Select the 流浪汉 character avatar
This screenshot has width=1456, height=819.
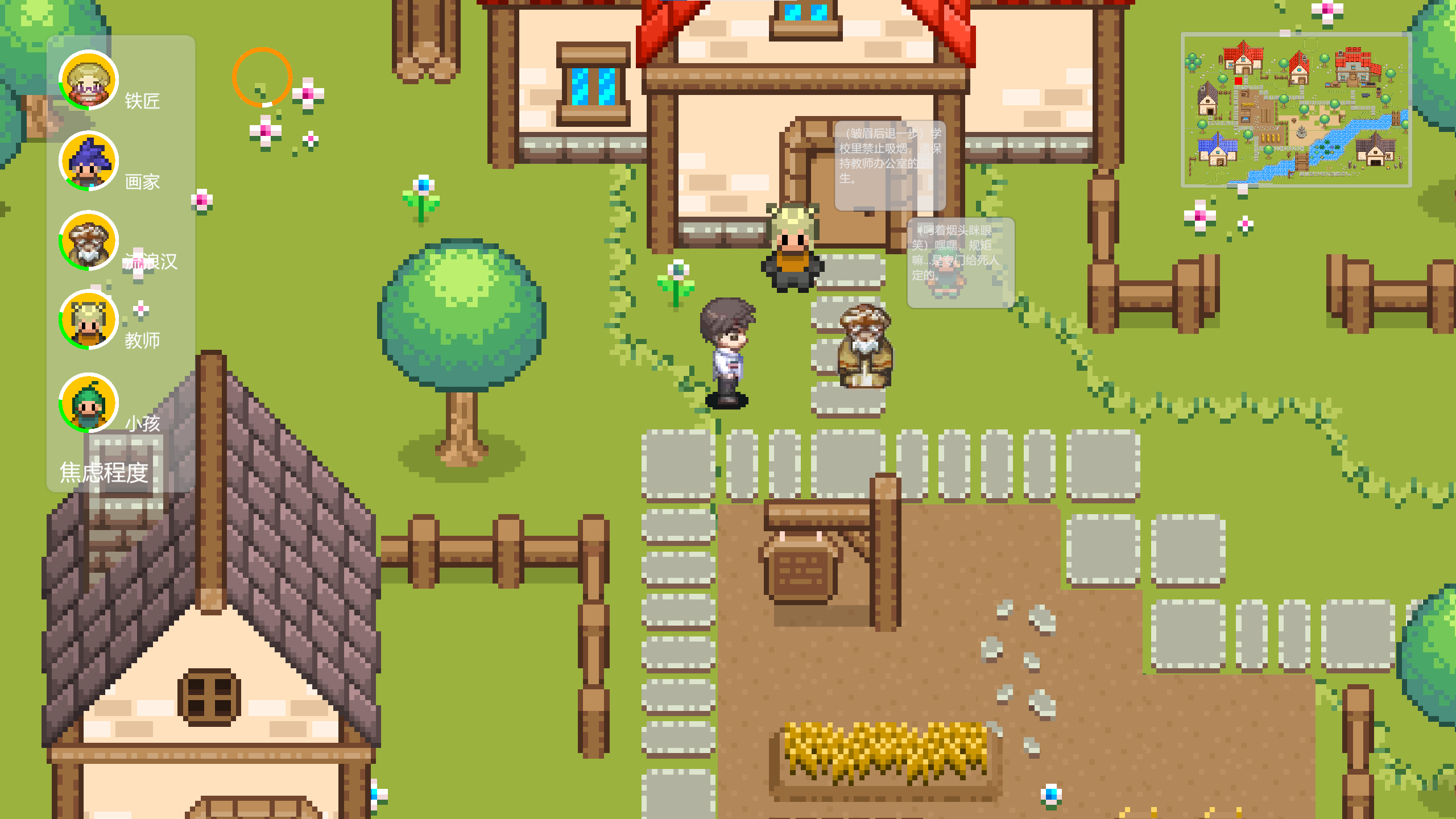tap(89, 241)
